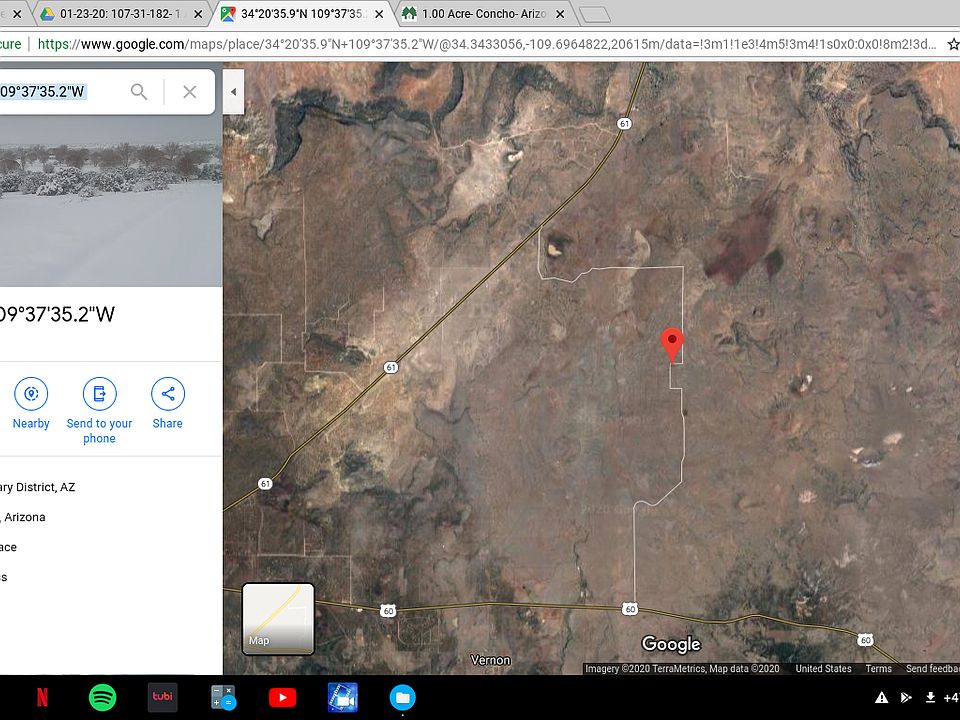Viewport: 960px width, 720px height.
Task: Open the Terms link
Action: pyautogui.click(x=878, y=669)
